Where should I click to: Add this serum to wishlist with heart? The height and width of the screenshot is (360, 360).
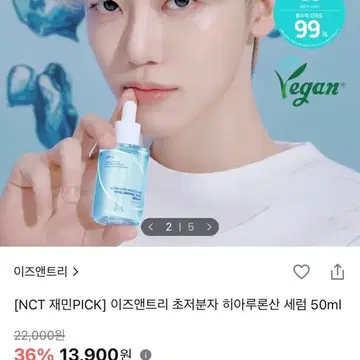pos(301,272)
